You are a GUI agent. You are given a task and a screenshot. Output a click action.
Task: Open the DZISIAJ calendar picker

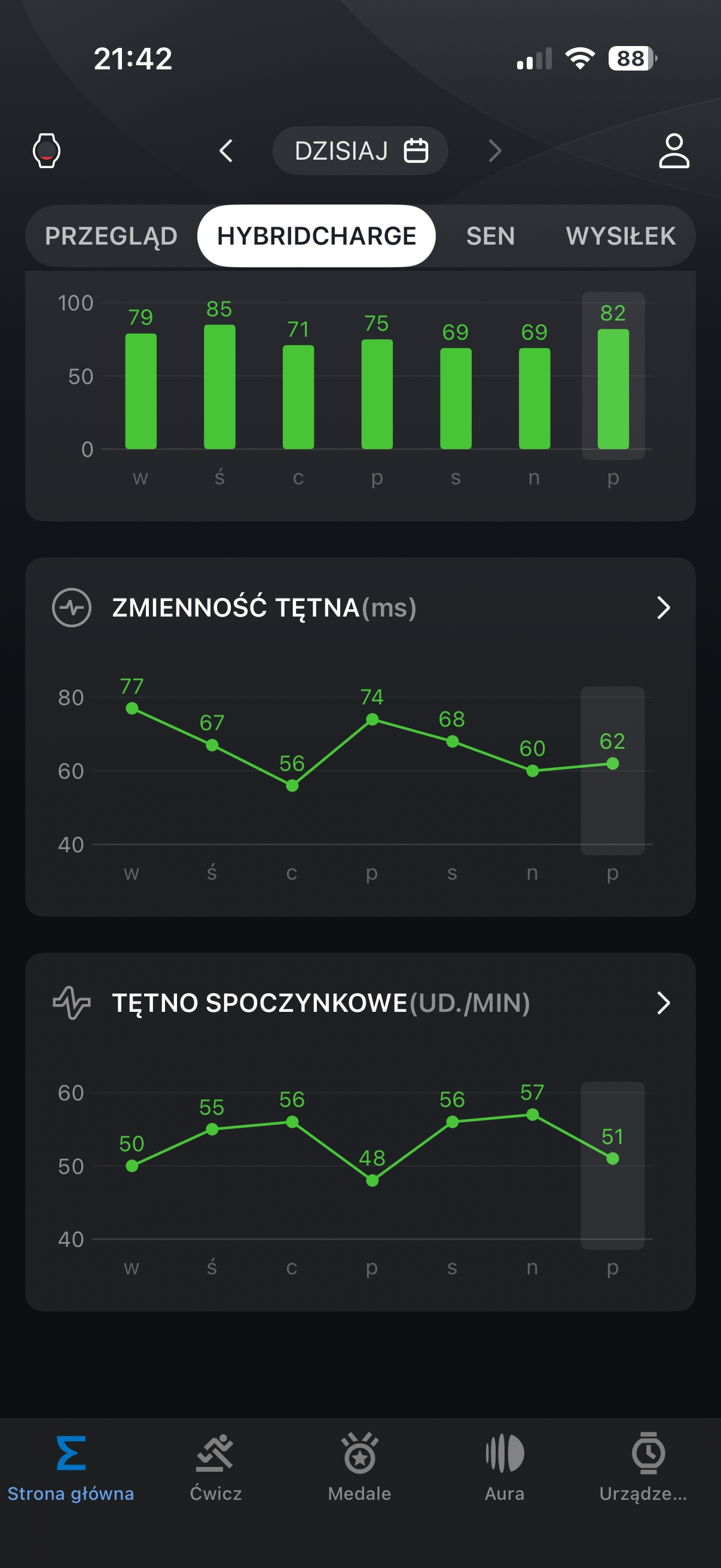tap(360, 150)
